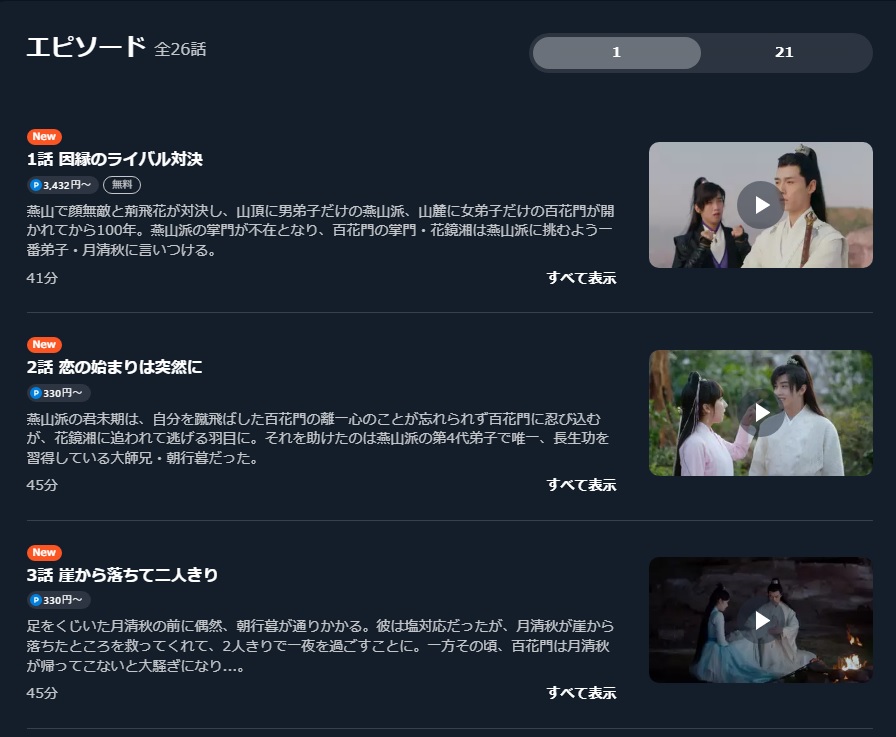Play episode 1 因縁のライバル対決 thumbnail
Screen dimensions: 896x737
coord(761,205)
